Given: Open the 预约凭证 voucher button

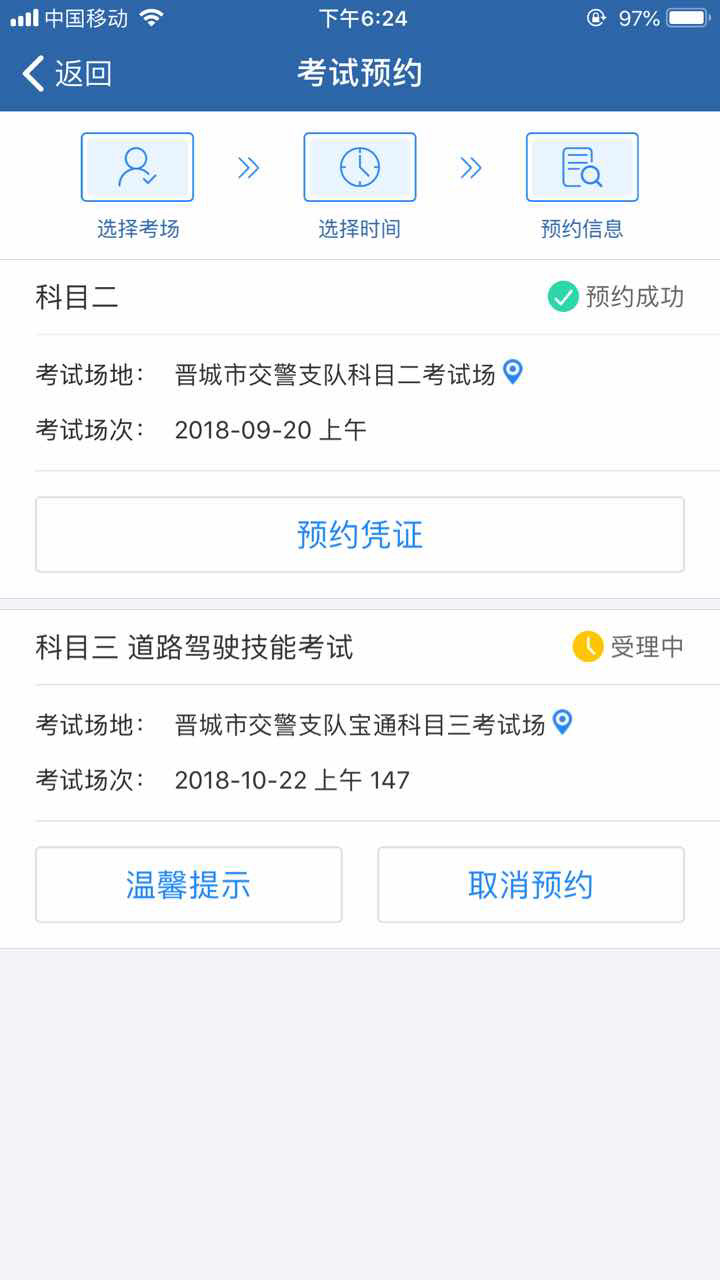Looking at the screenshot, I should tap(359, 534).
